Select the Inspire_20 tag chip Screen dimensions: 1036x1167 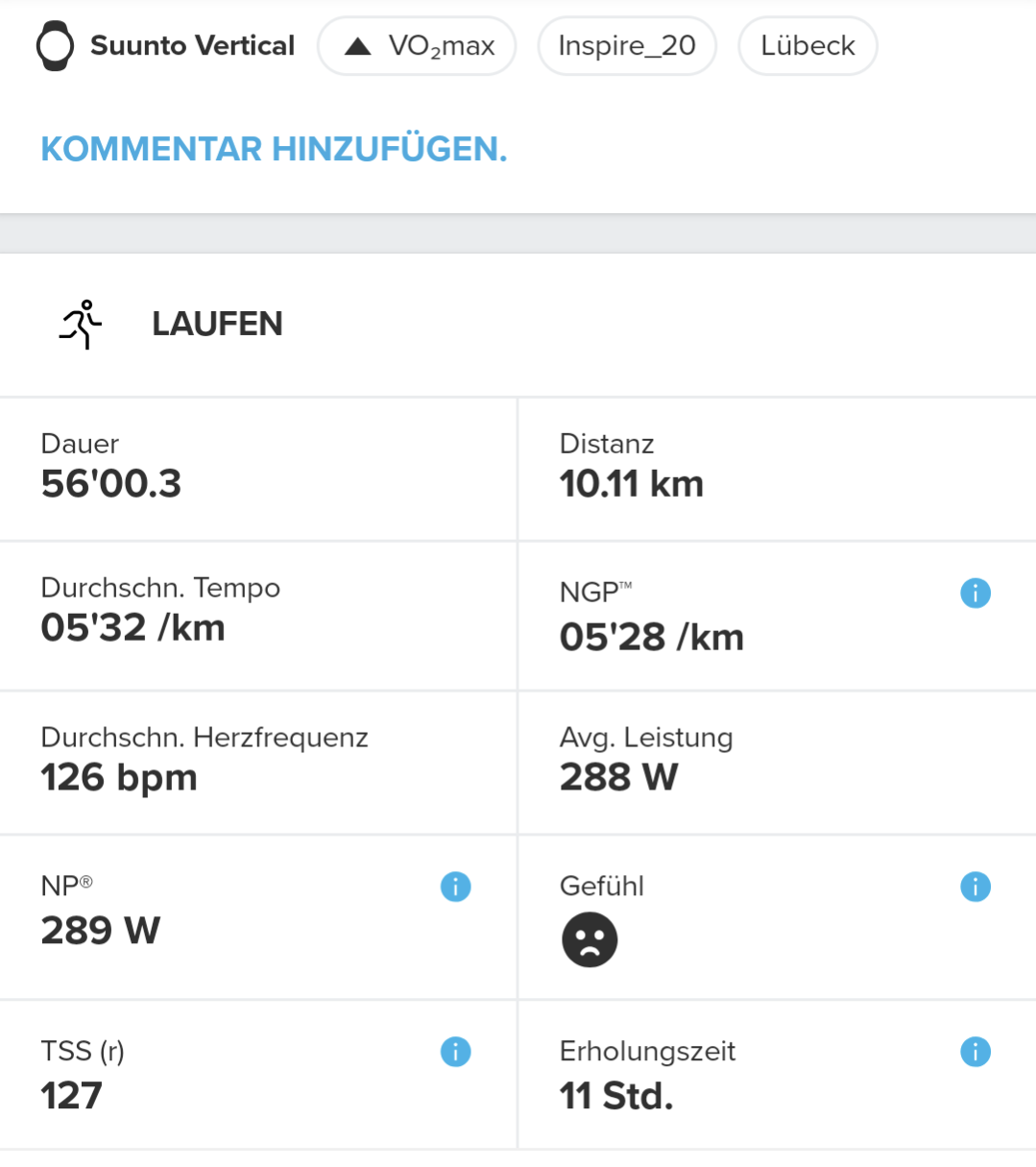[x=627, y=46]
